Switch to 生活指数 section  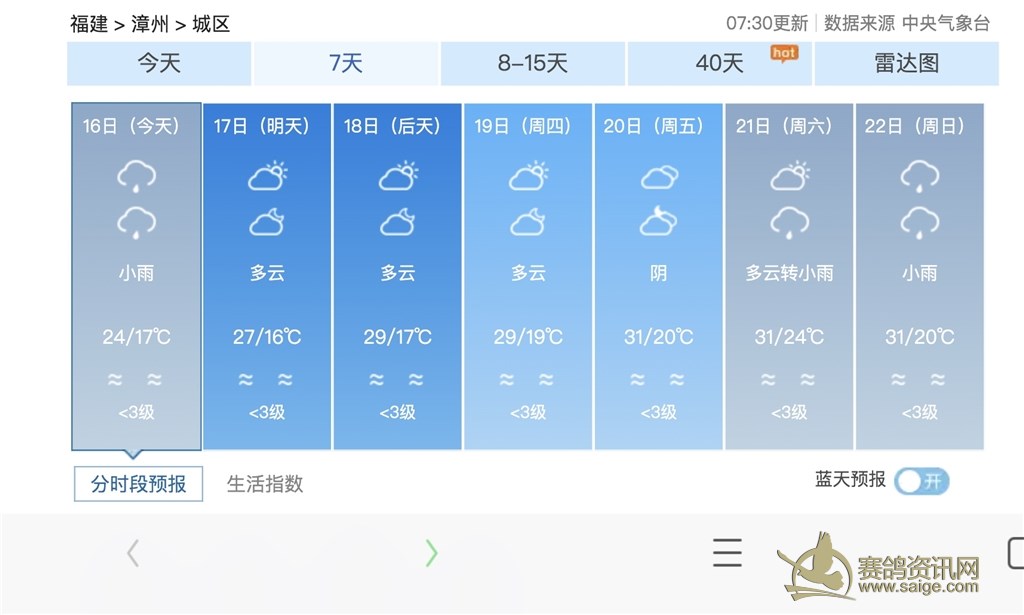point(265,484)
